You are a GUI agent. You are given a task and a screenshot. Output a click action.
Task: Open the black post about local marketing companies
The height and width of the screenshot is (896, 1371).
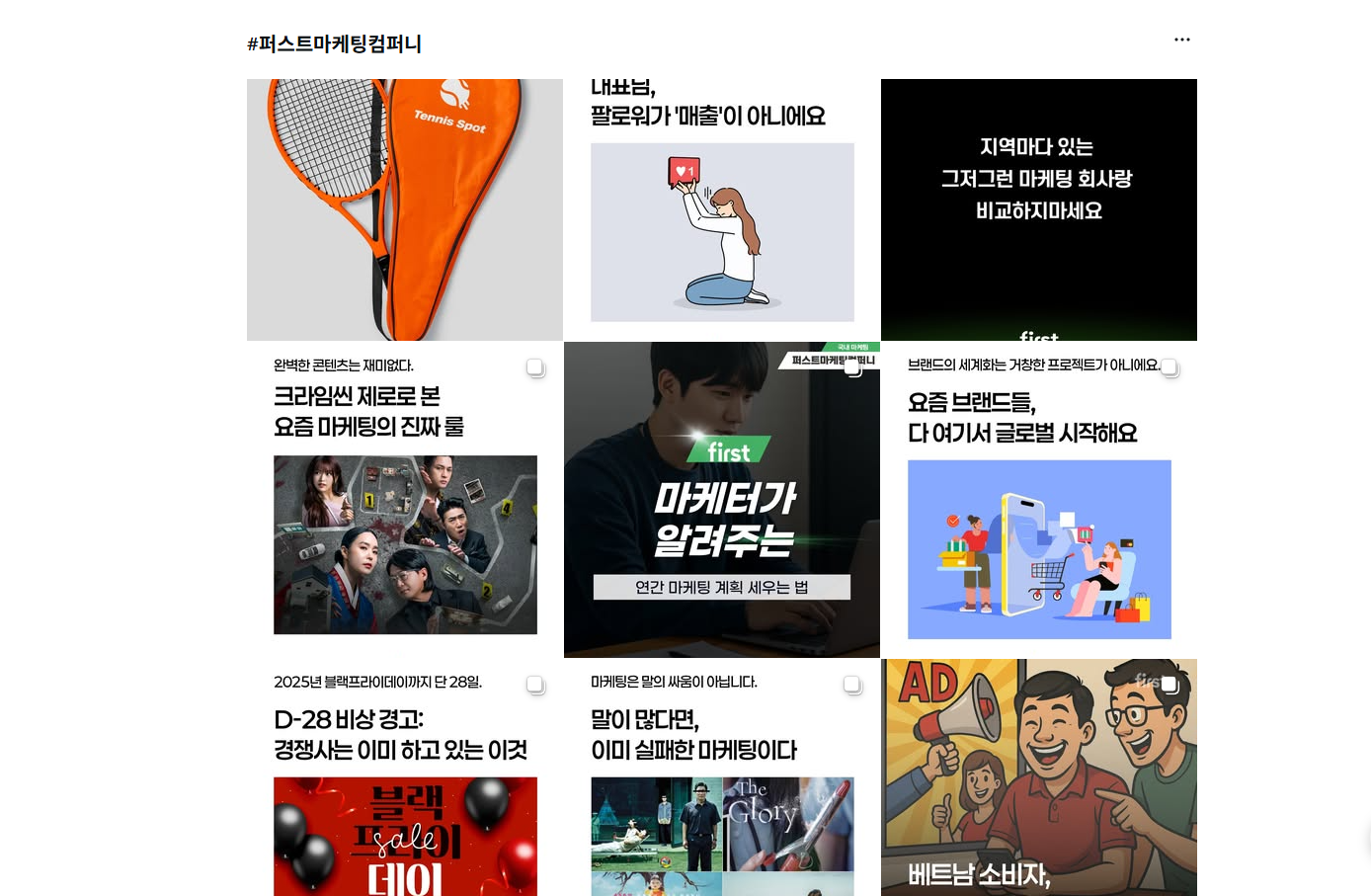click(x=1038, y=209)
